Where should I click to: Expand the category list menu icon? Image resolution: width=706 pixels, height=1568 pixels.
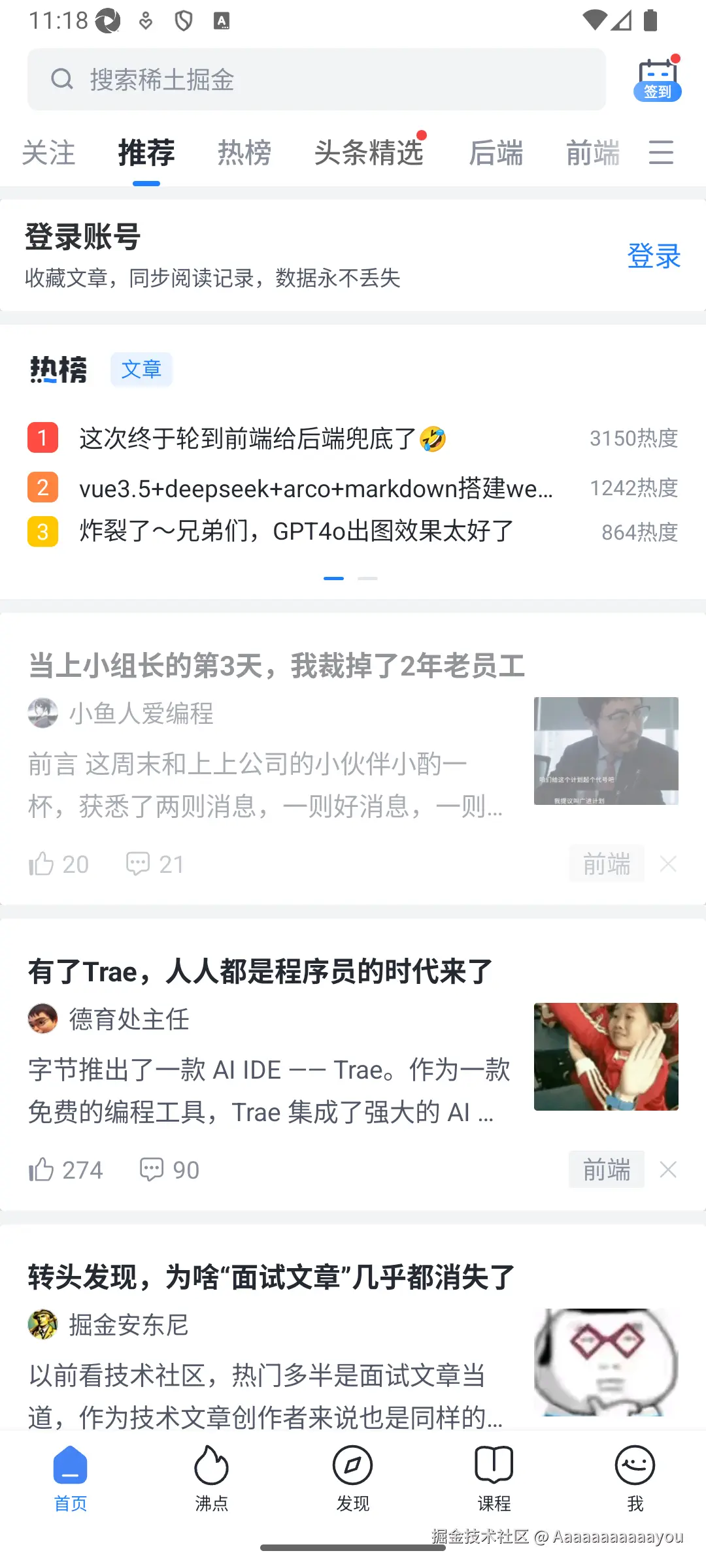661,153
